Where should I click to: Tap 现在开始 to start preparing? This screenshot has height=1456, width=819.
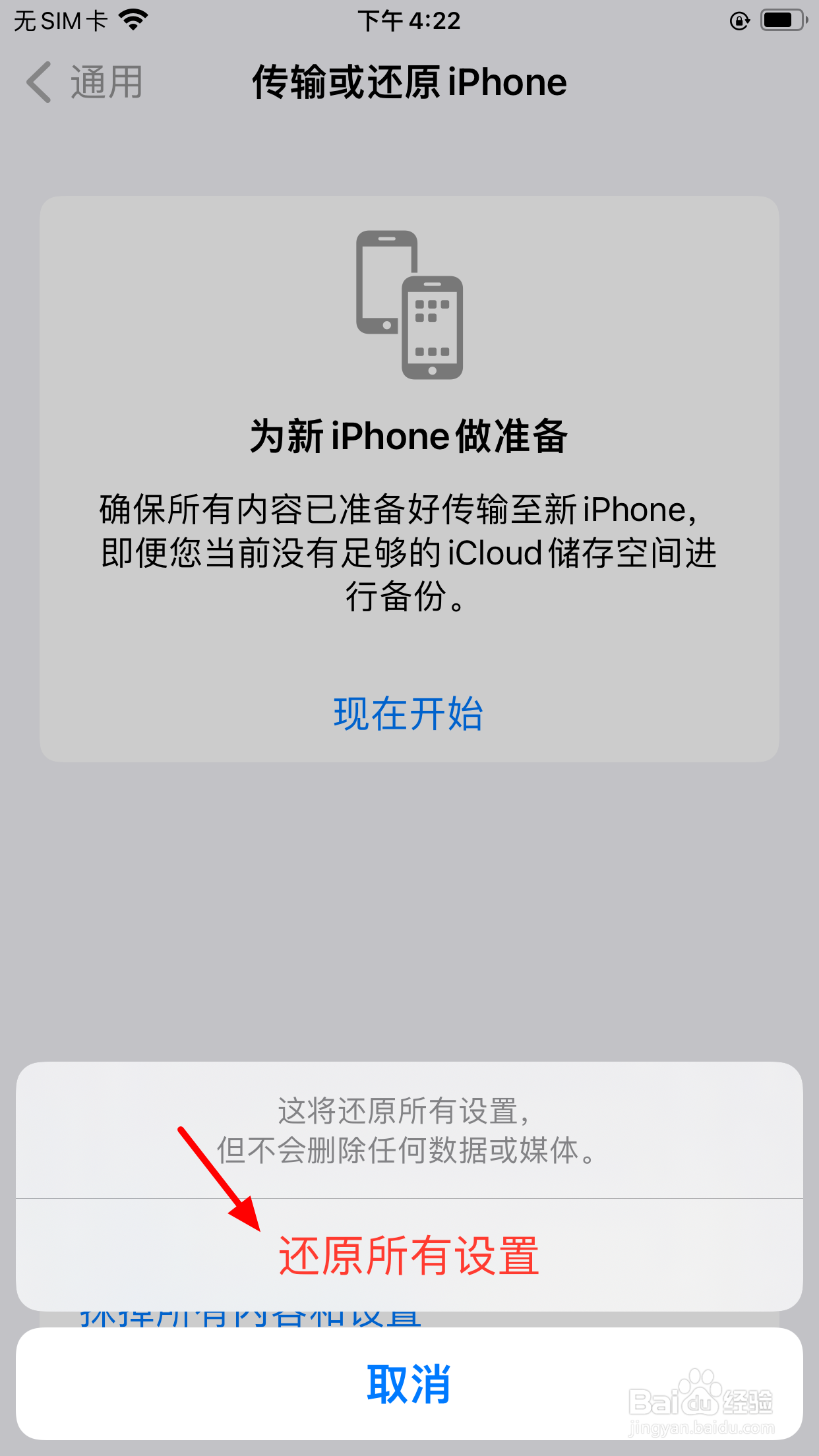click(x=408, y=713)
